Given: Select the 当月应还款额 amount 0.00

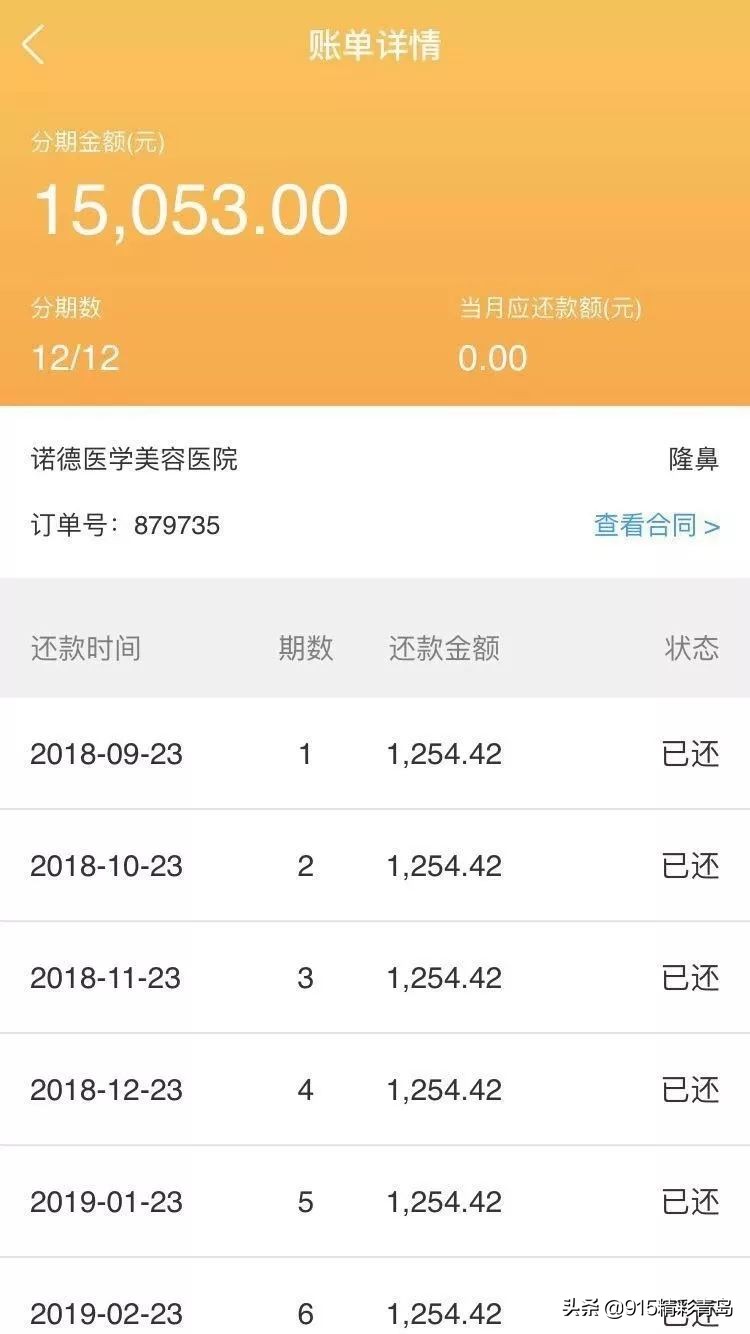Looking at the screenshot, I should click(492, 358).
